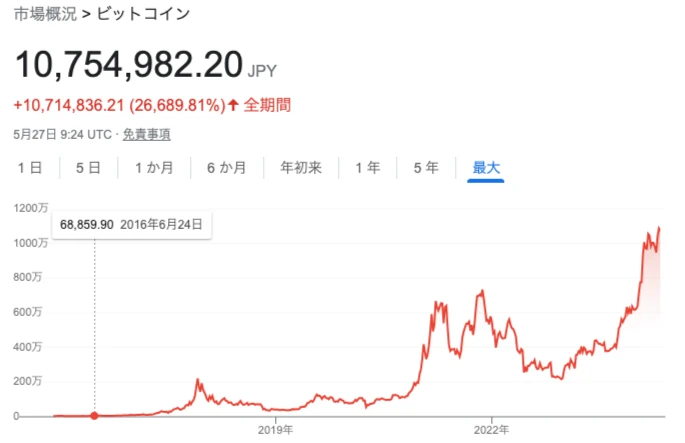Show the 1年 price chart
This screenshot has height=443, width=685.
[x=367, y=169]
